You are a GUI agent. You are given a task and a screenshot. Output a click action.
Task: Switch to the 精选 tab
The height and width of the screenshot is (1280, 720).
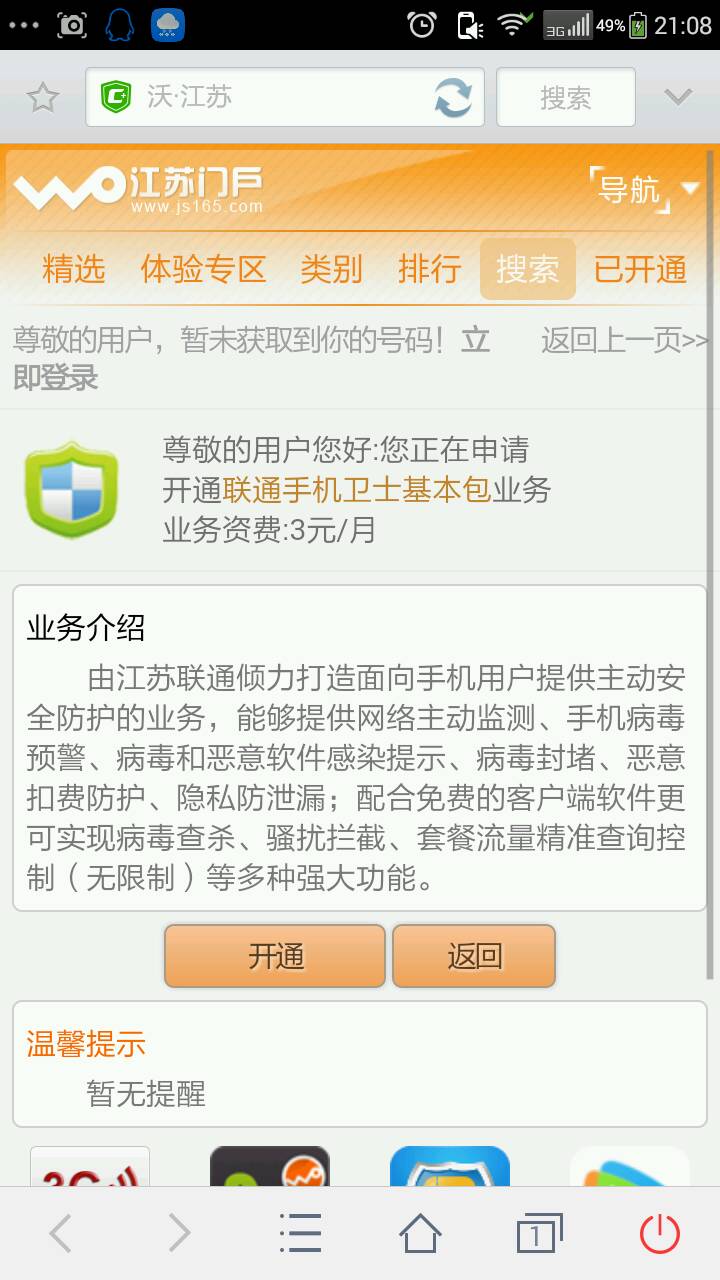(74, 269)
